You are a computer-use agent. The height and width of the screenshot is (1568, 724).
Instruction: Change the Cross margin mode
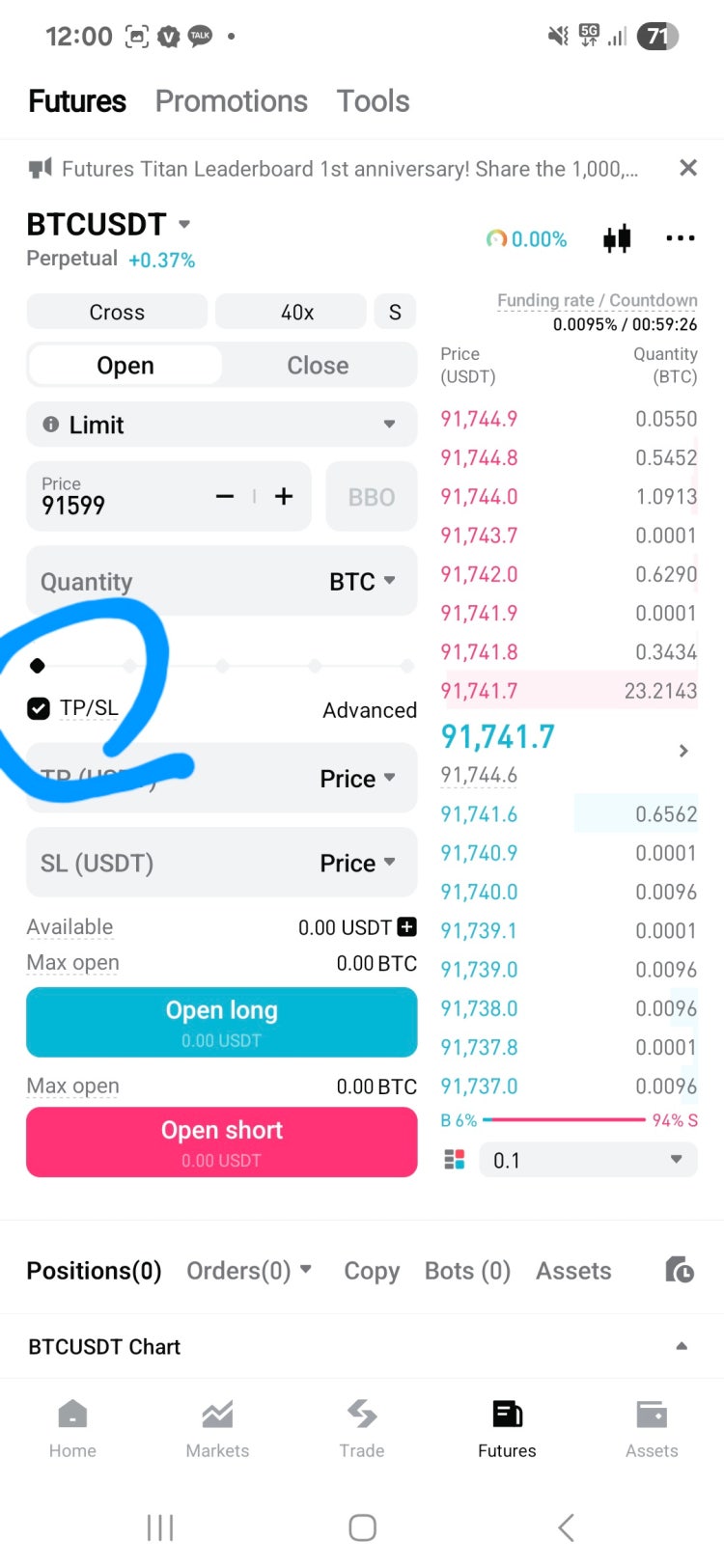pyautogui.click(x=117, y=313)
